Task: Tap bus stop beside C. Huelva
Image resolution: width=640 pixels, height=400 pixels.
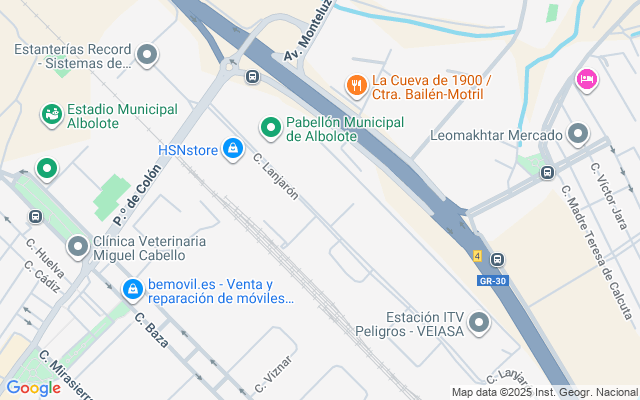Action: [x=35, y=216]
